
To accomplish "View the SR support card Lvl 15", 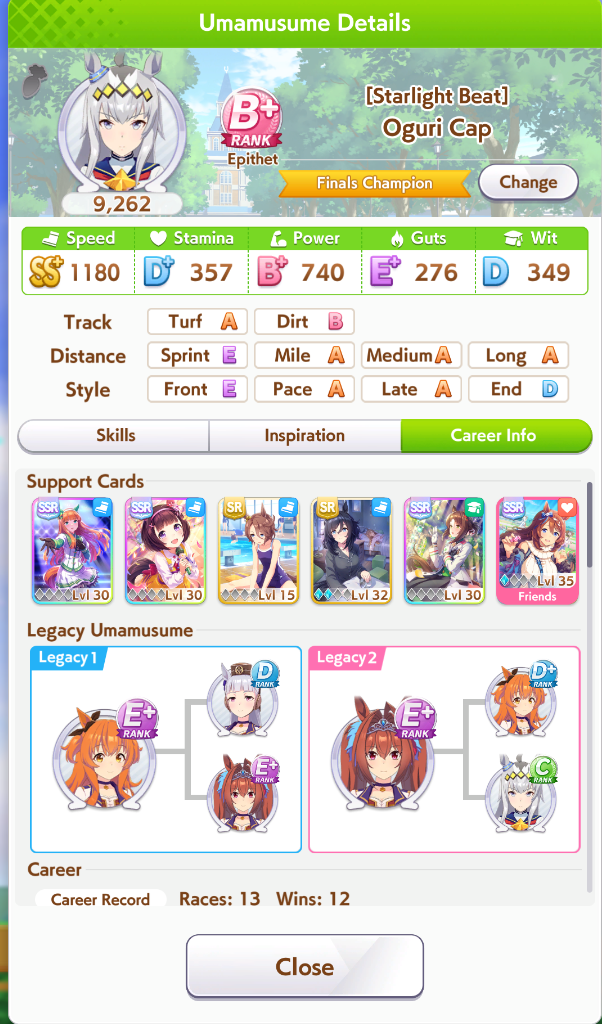I will 259,551.
